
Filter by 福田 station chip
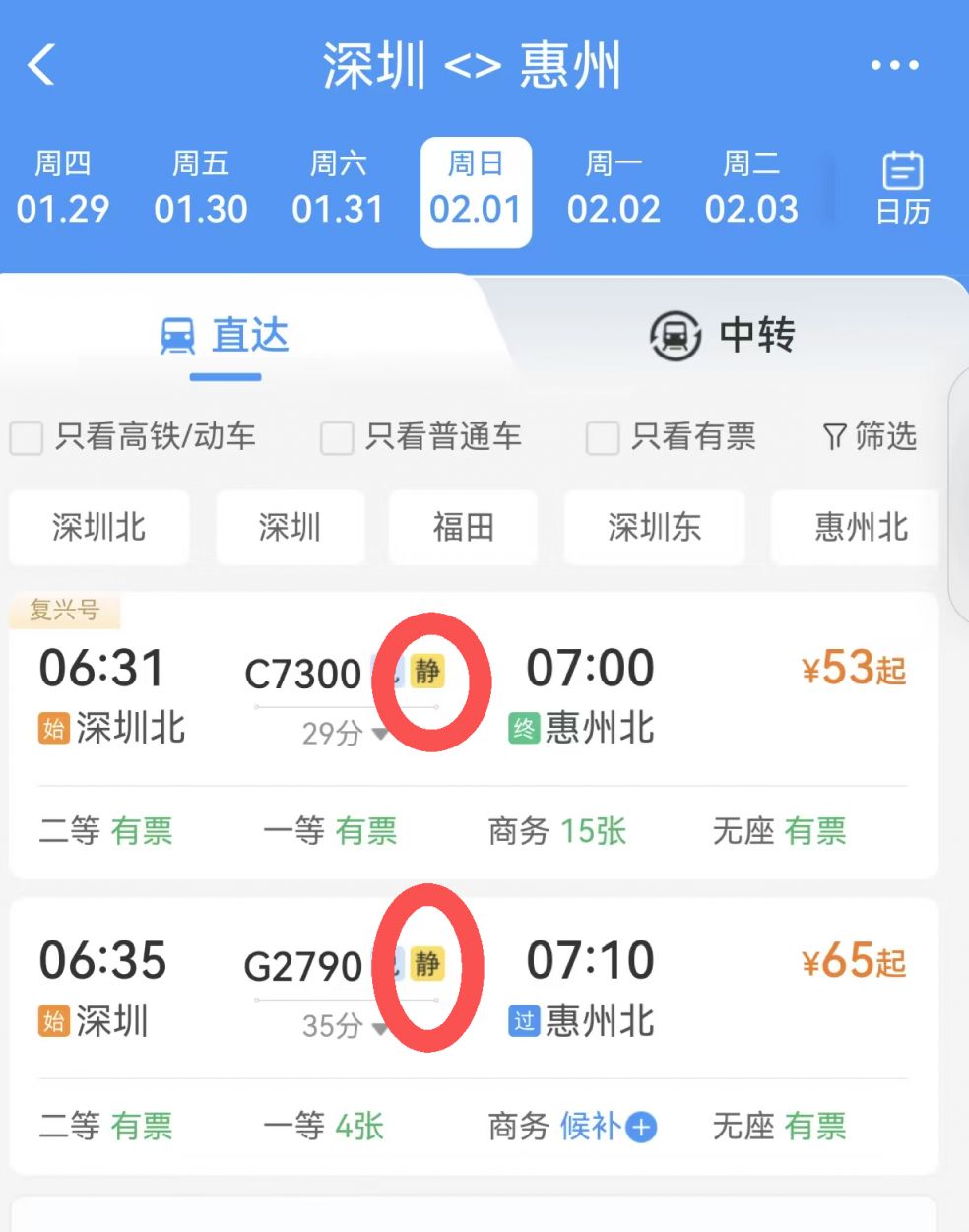click(x=463, y=528)
